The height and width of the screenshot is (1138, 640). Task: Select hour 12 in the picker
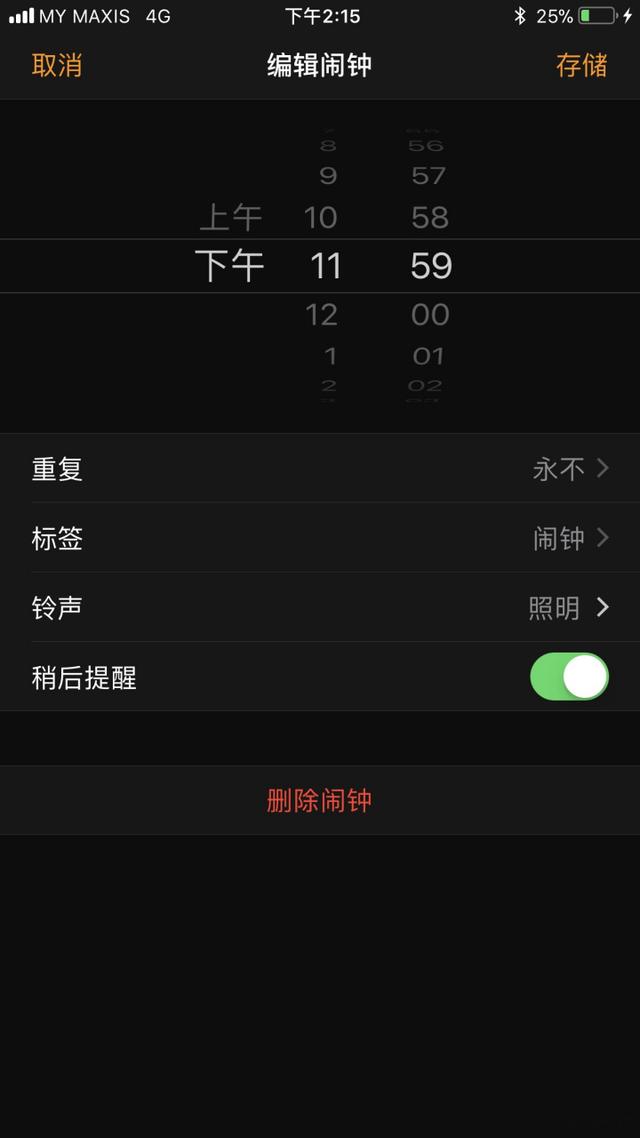pyautogui.click(x=321, y=314)
